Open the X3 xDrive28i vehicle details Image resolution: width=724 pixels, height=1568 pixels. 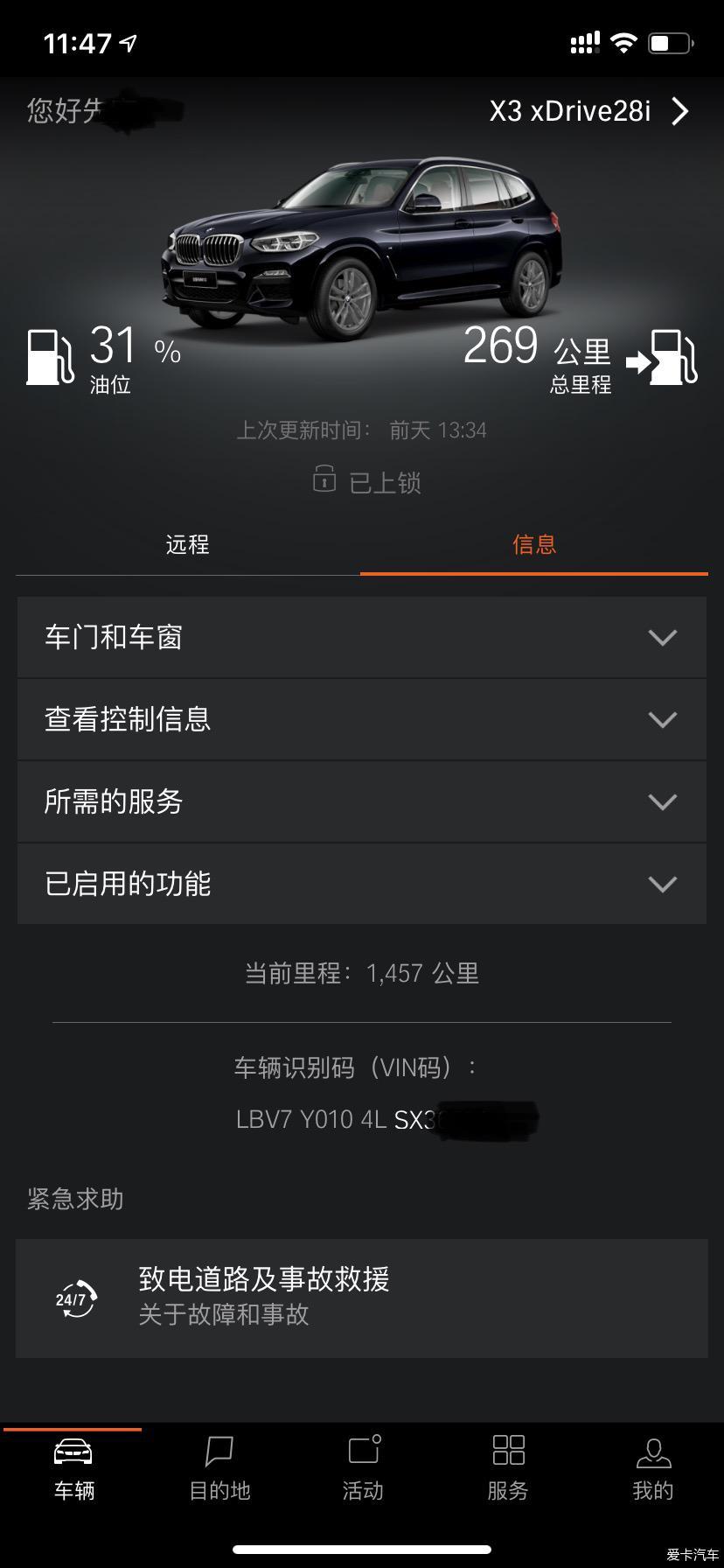point(588,111)
